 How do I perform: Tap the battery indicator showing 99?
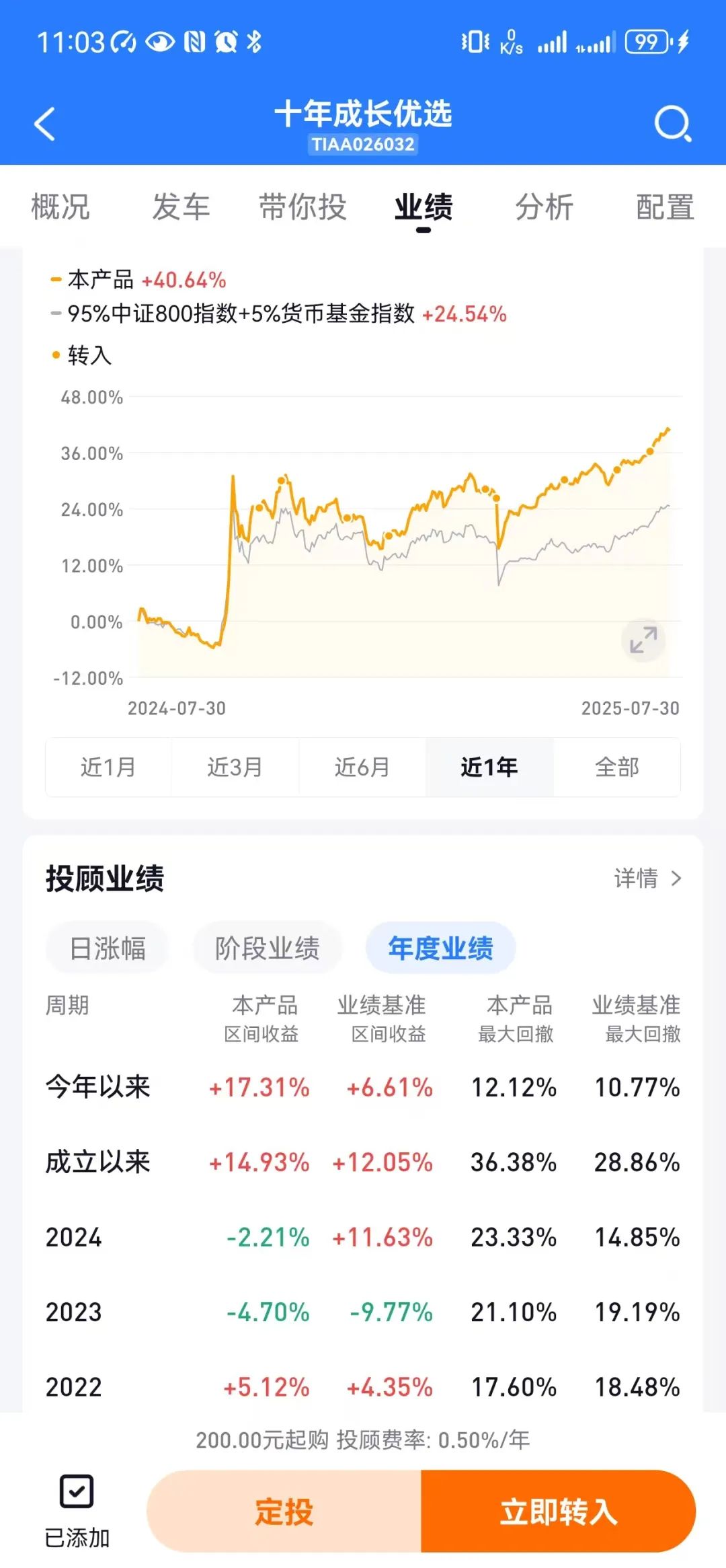[x=645, y=42]
